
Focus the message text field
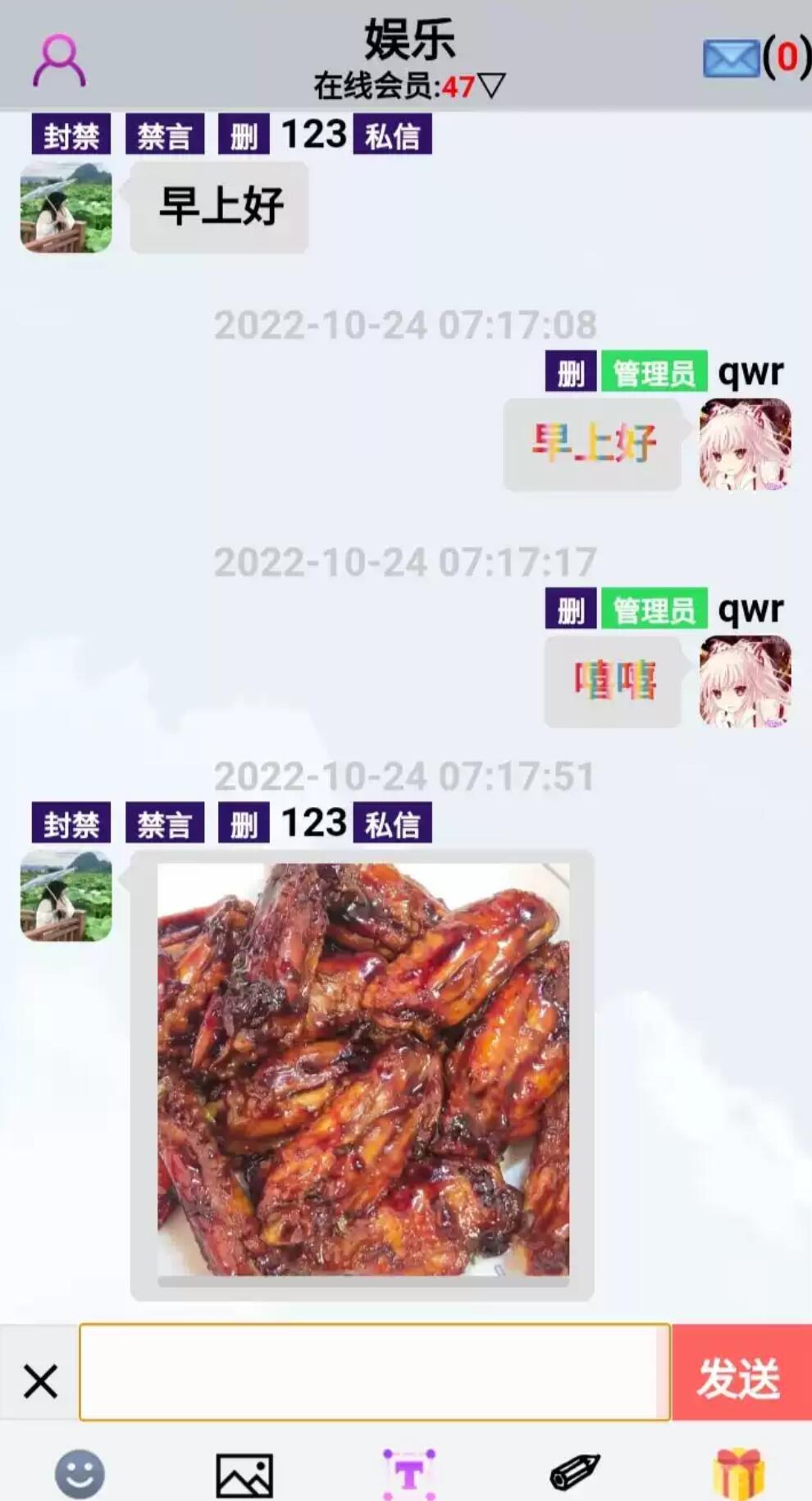pos(374,1371)
